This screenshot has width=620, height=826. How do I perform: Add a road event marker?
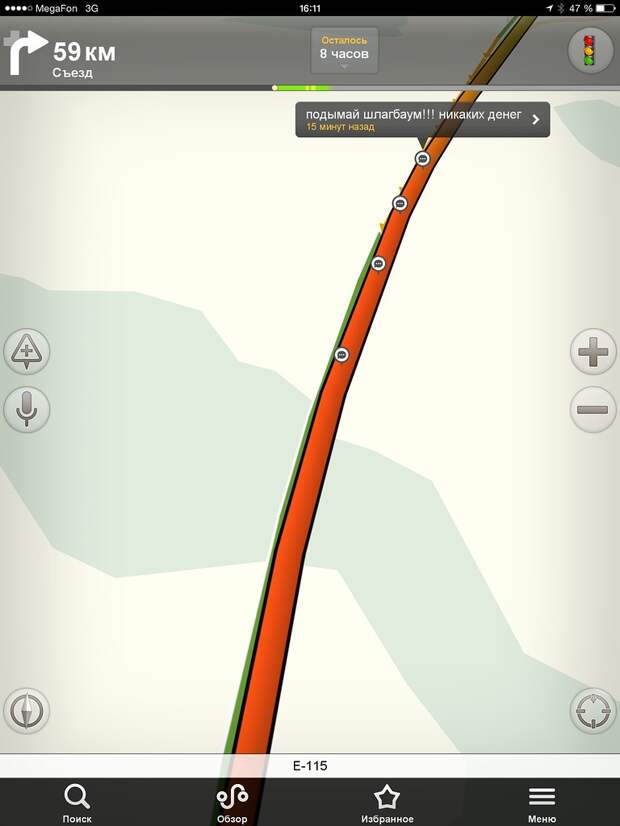click(x=27, y=352)
